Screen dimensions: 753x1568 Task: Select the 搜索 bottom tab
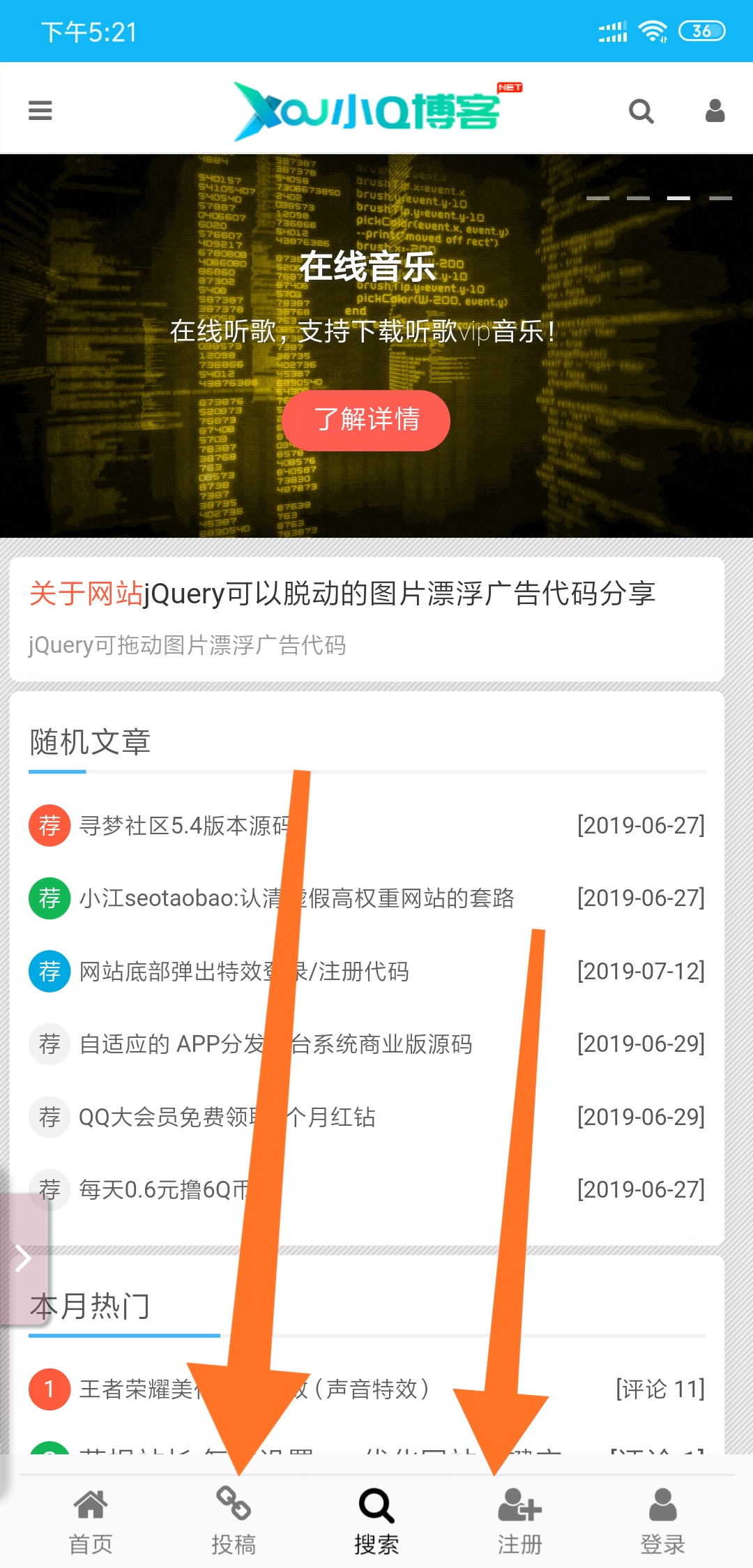(x=376, y=1521)
